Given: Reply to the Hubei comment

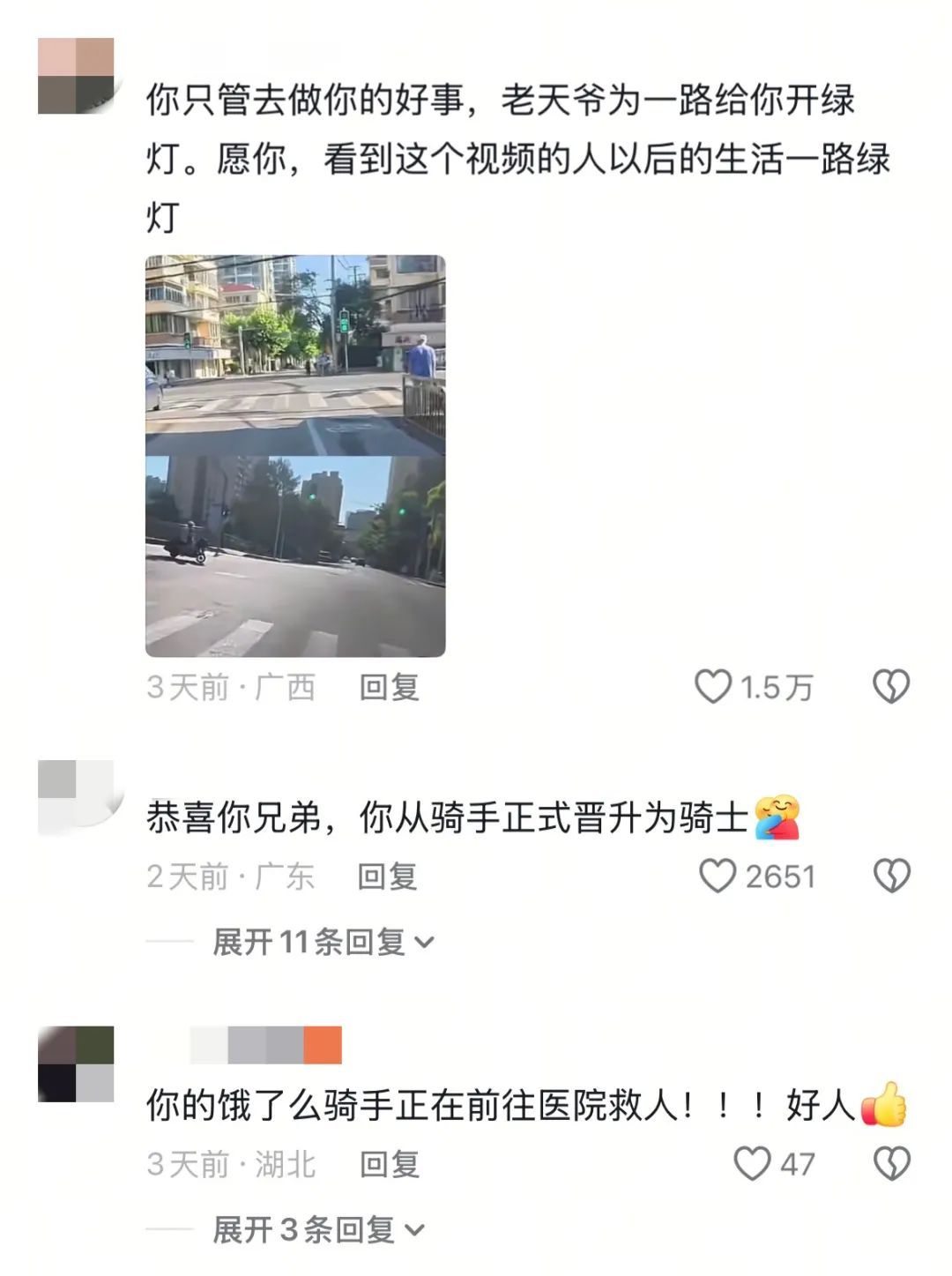Looking at the screenshot, I should tap(389, 1164).
